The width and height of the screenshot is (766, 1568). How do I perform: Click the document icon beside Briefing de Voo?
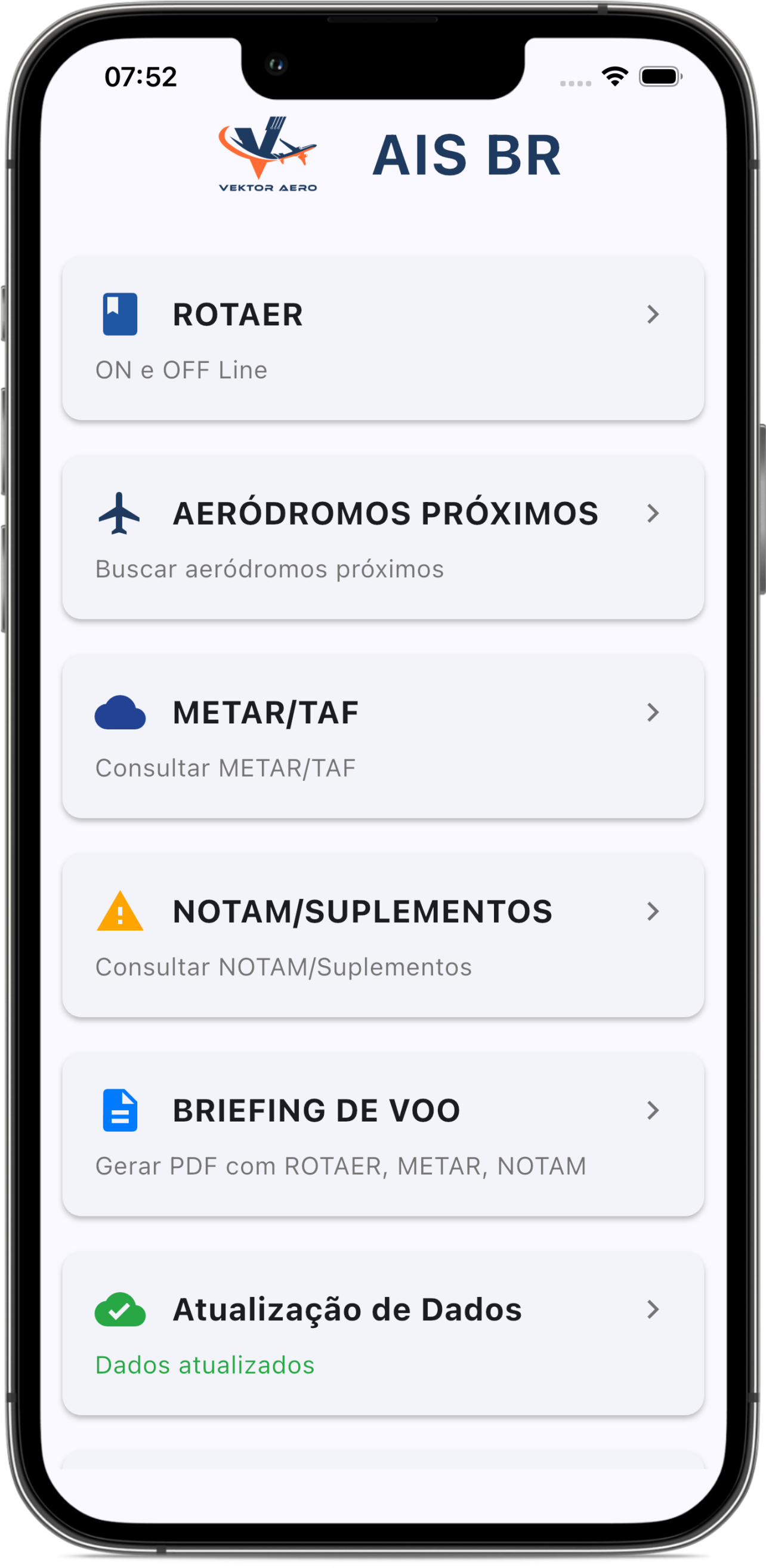coord(119,1110)
